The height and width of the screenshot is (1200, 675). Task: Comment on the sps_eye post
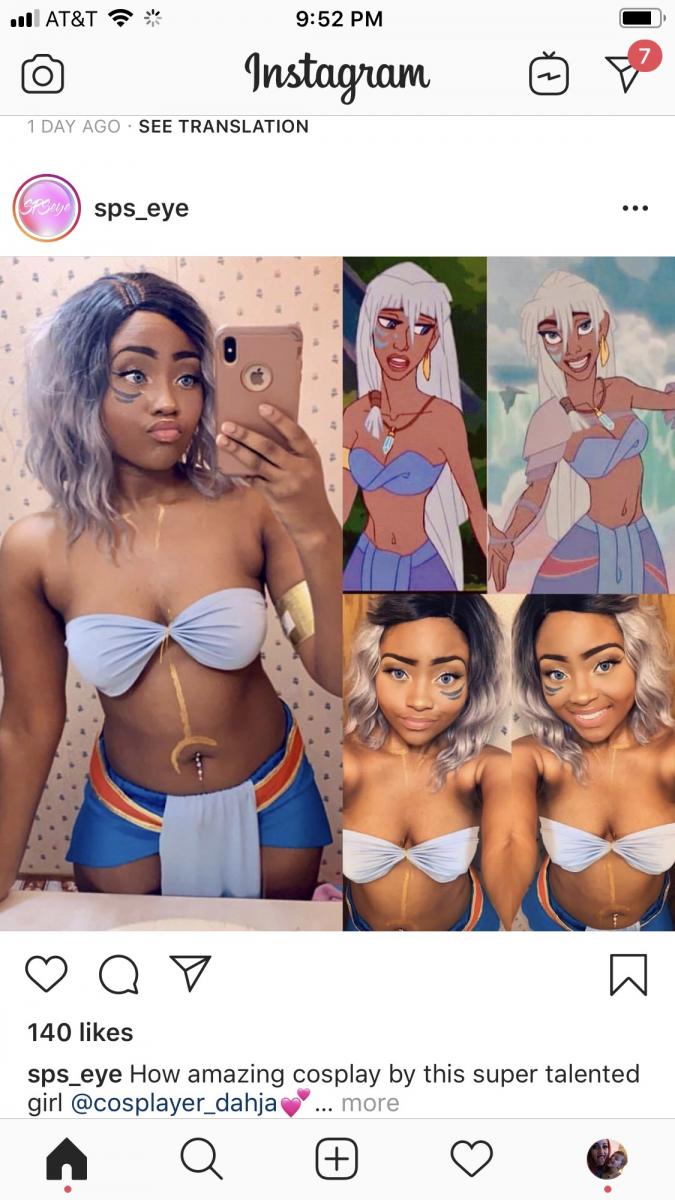click(118, 974)
